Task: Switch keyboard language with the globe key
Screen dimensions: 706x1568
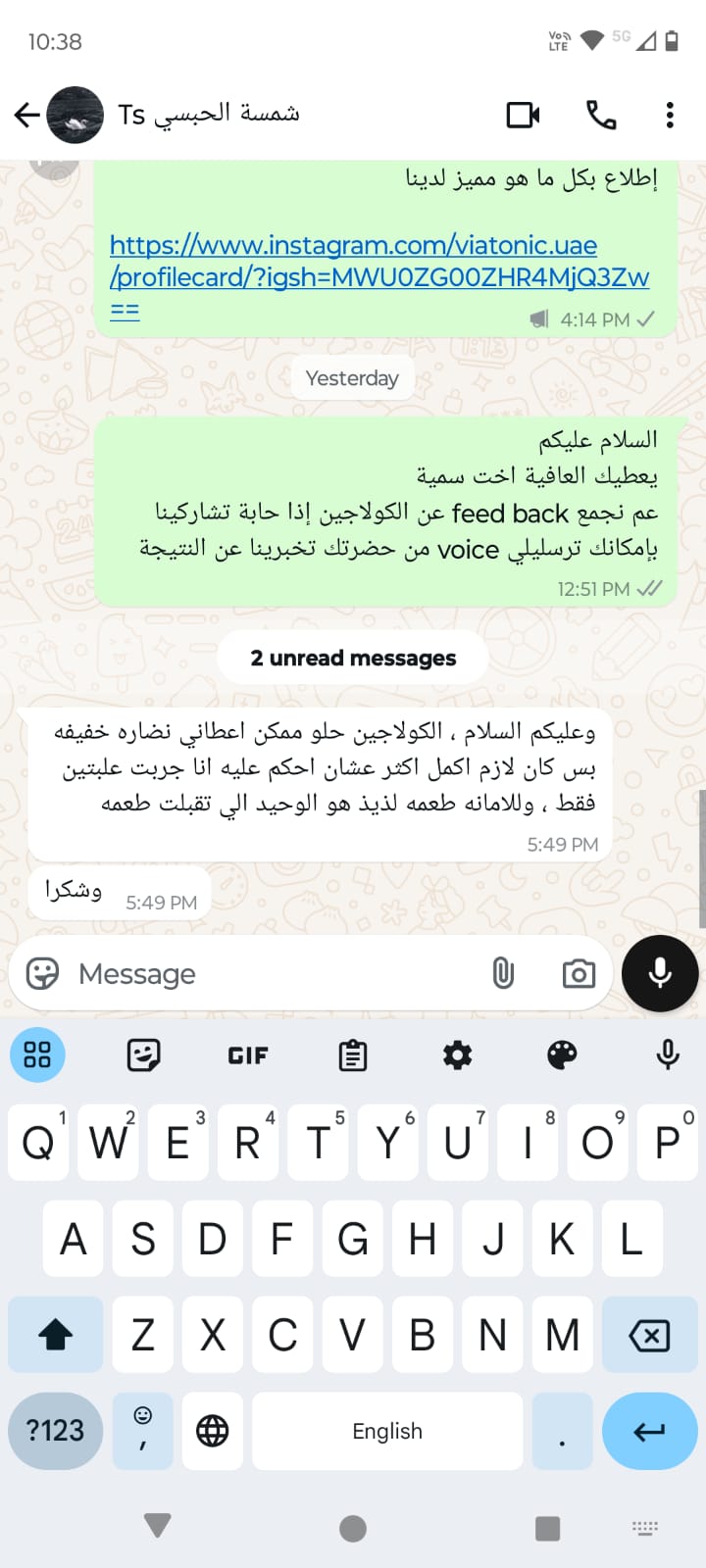Action: point(213,1431)
